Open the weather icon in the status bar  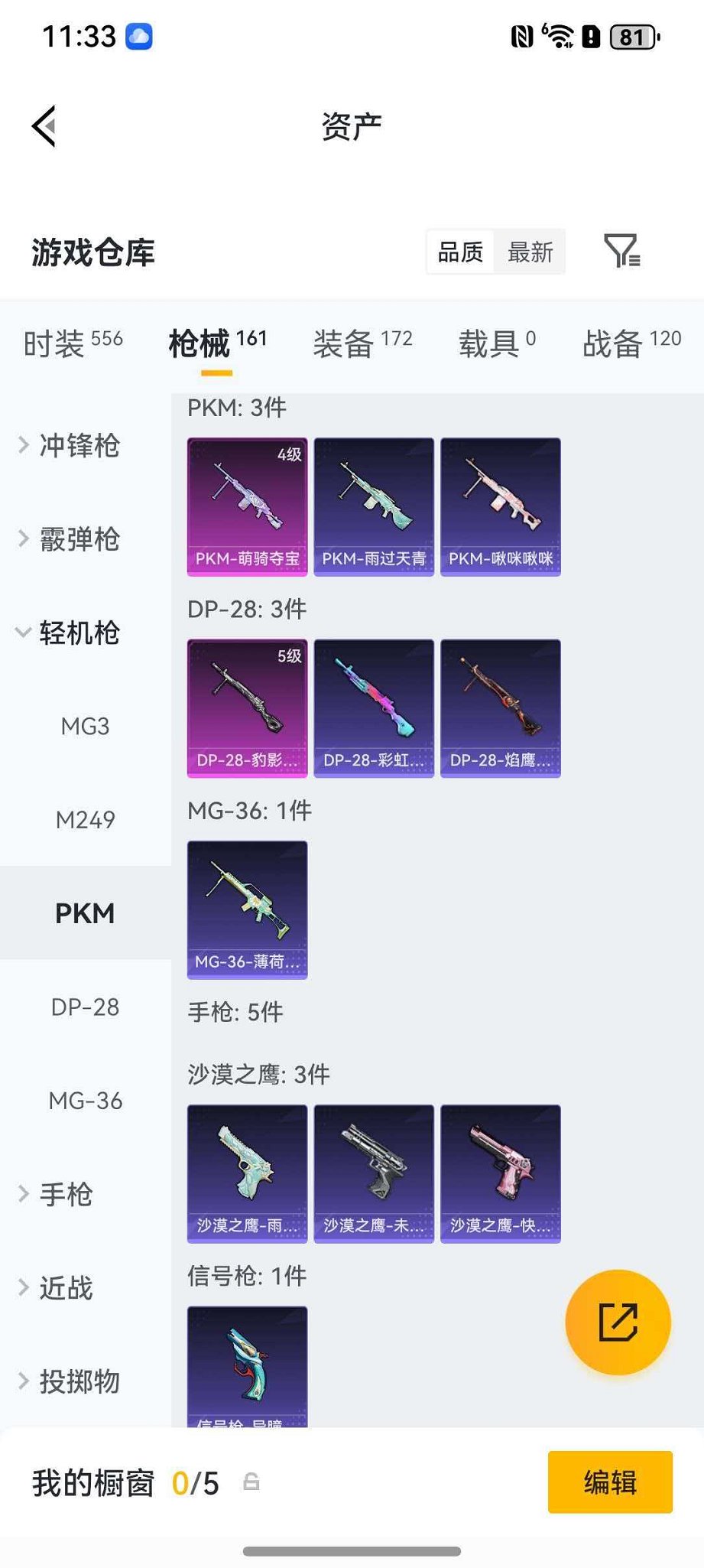coord(138,35)
